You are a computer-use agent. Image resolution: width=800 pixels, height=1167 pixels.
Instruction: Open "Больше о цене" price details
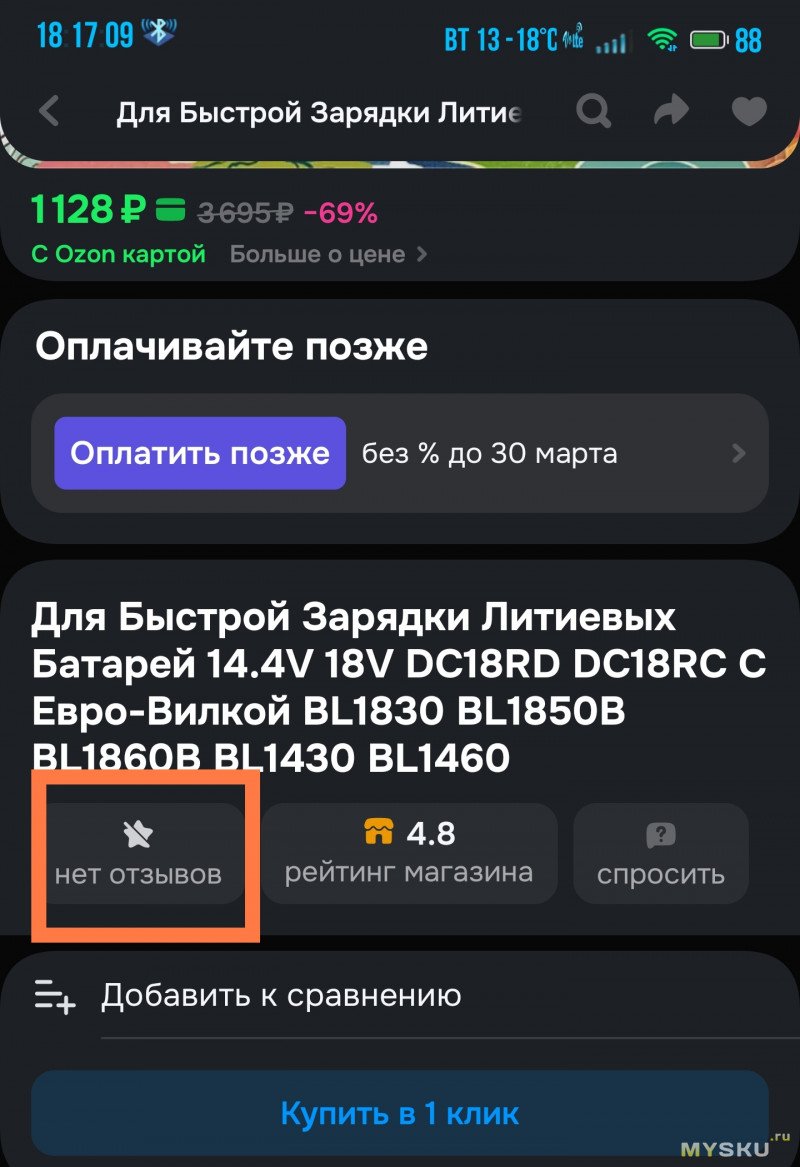(x=328, y=254)
